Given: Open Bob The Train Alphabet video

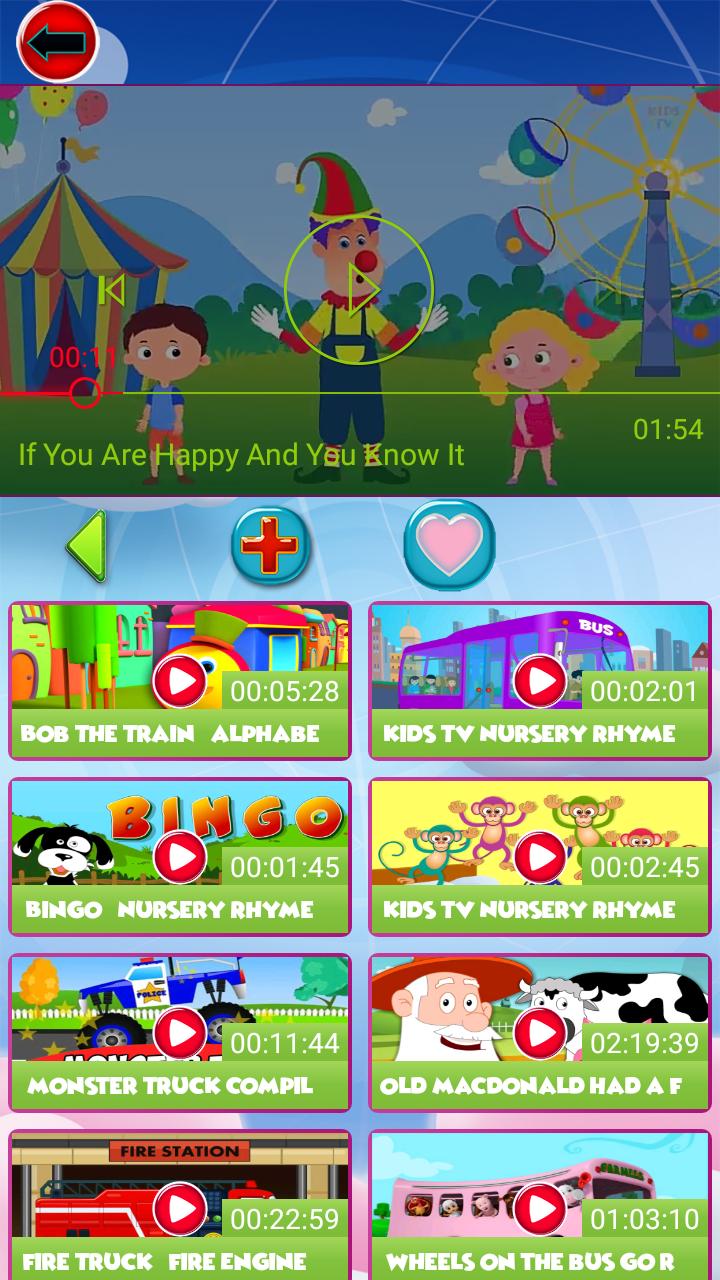Looking at the screenshot, I should (180, 681).
